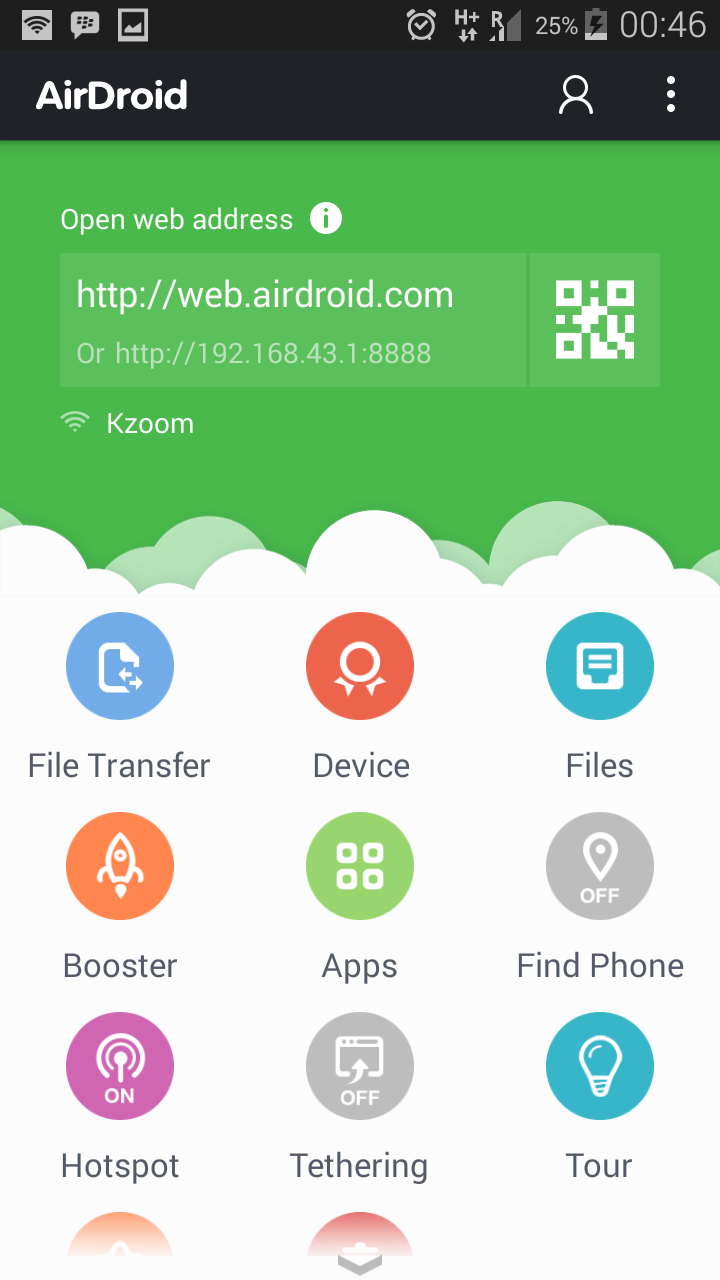Open the Apps manager
720x1280 pixels.
(360, 866)
